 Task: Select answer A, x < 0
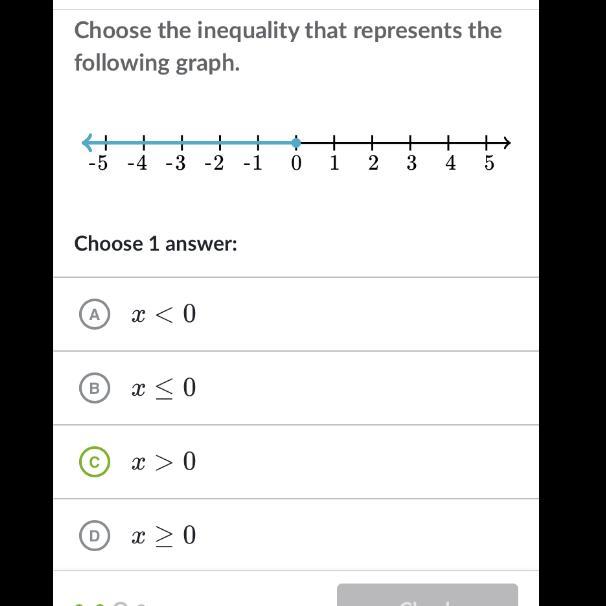pos(94,314)
